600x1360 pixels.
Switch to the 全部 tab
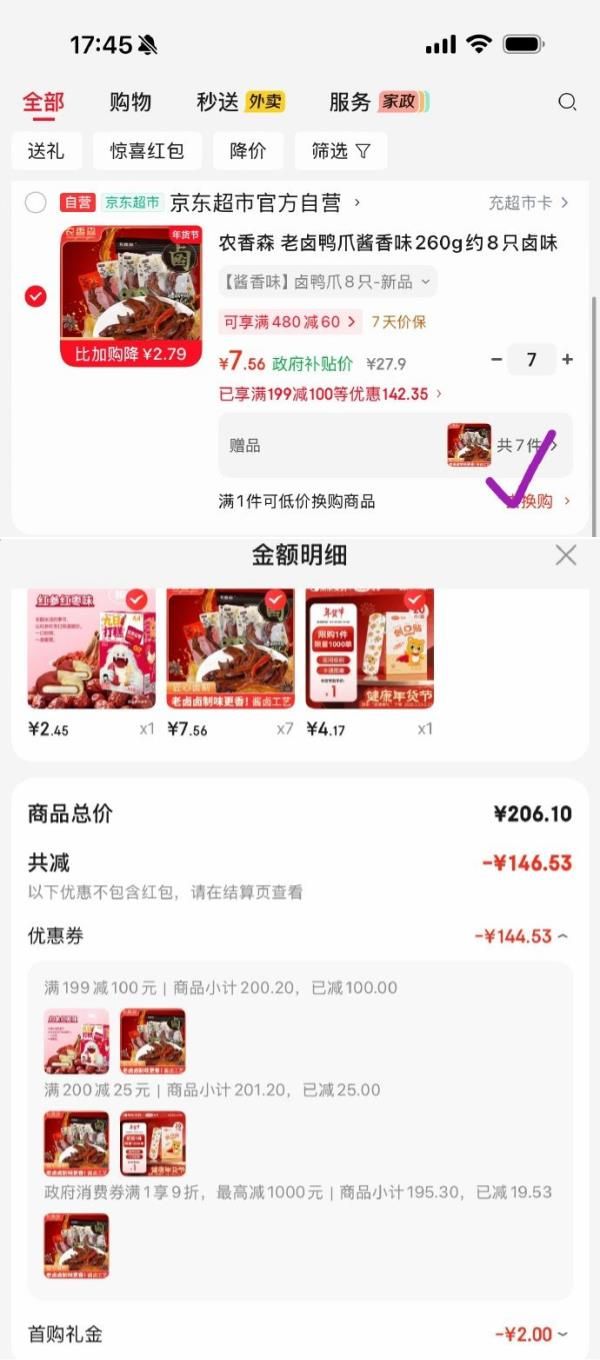point(43,102)
